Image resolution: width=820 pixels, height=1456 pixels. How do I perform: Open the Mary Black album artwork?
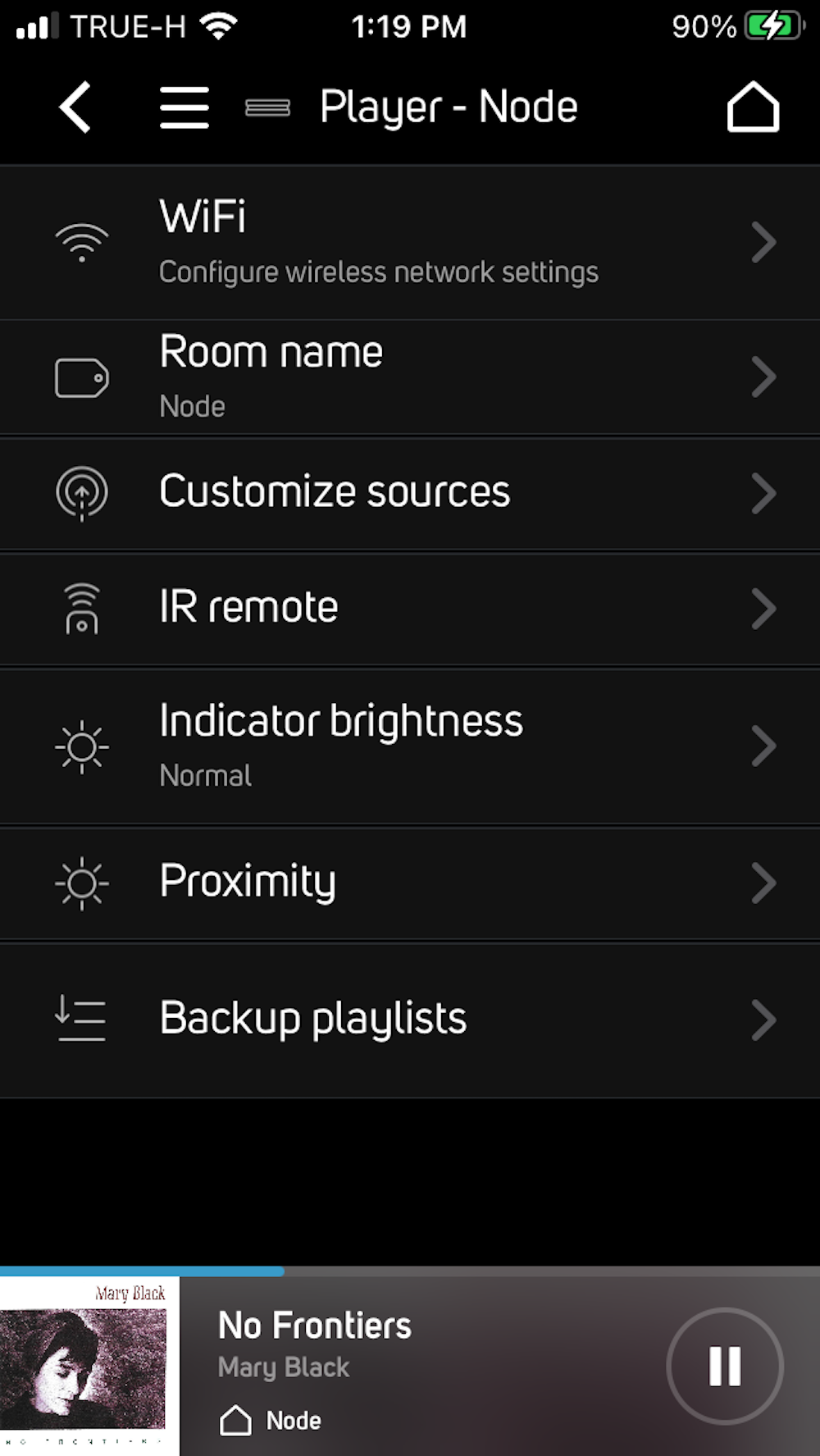(89, 1367)
